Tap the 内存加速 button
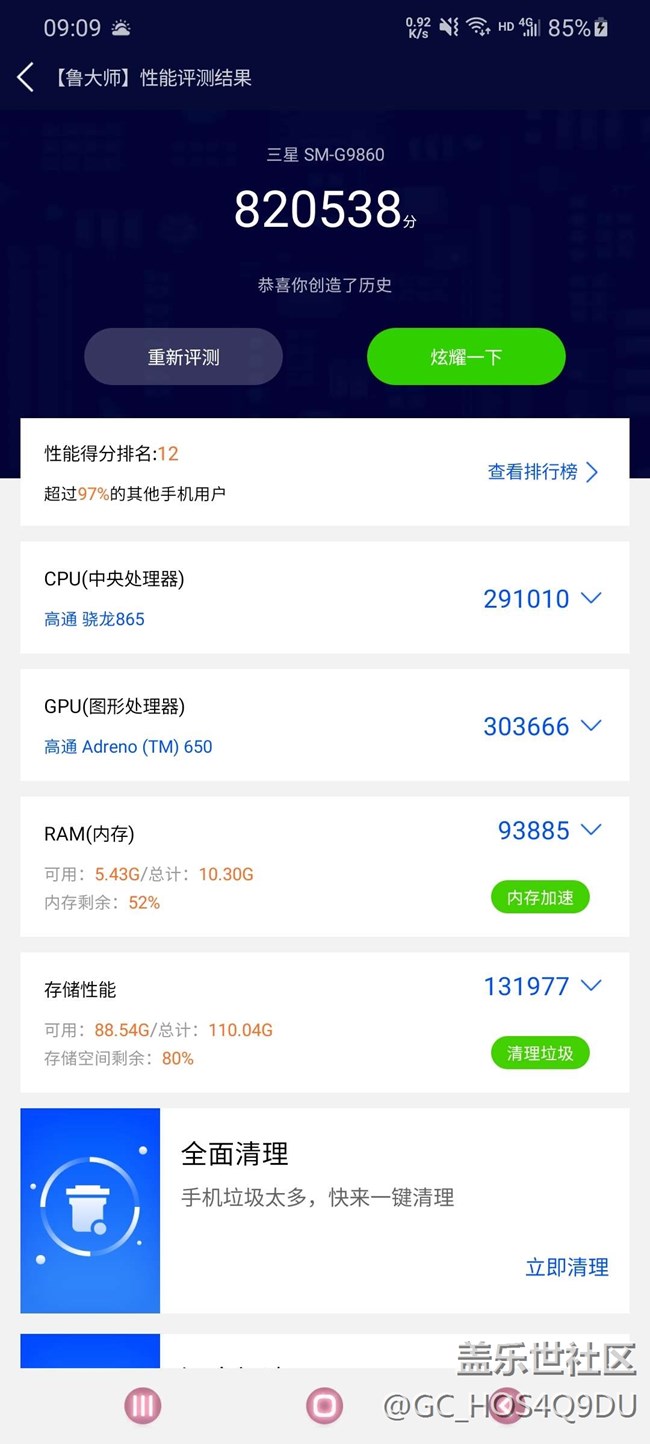Screen dimensions: 650x1444 coord(540,897)
